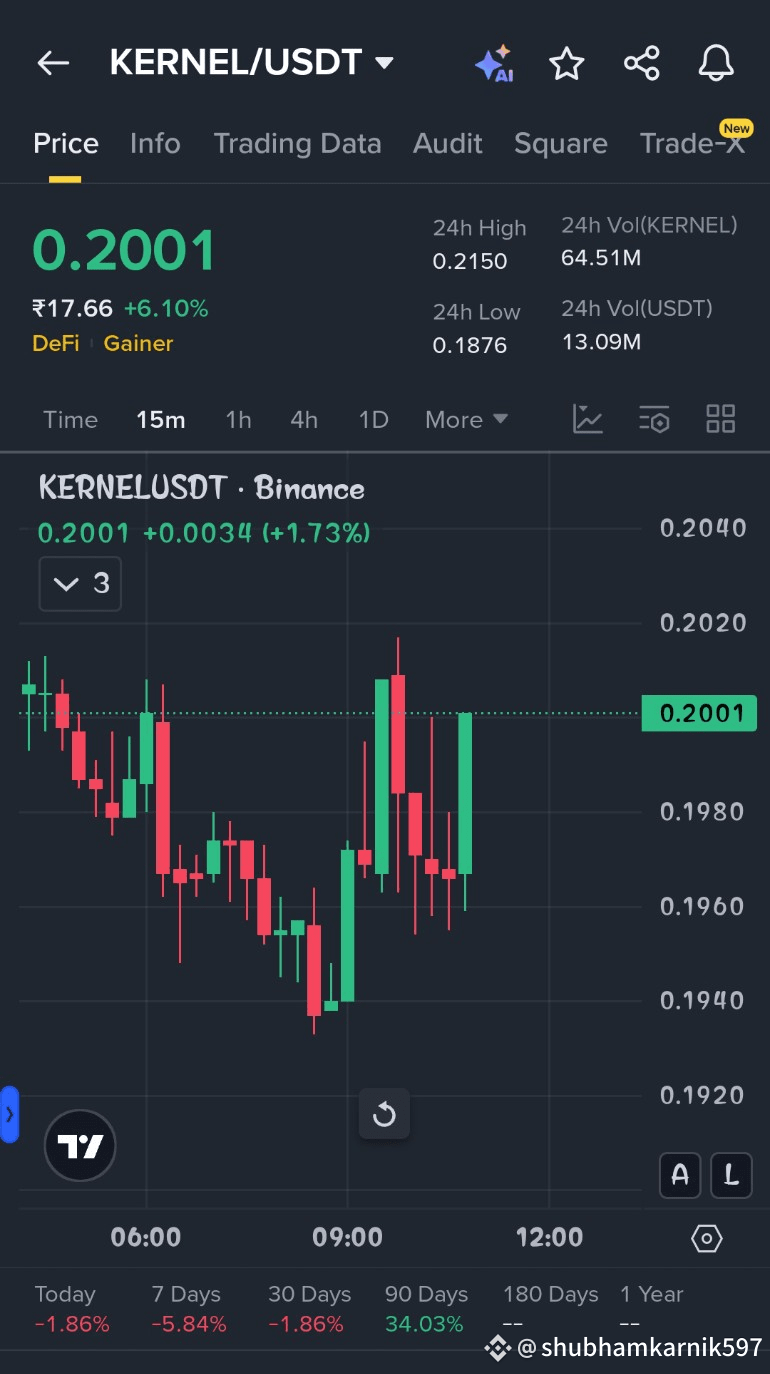Add KERNEL/USDT to favorites with the star
The width and height of the screenshot is (770, 1374).
[x=567, y=64]
